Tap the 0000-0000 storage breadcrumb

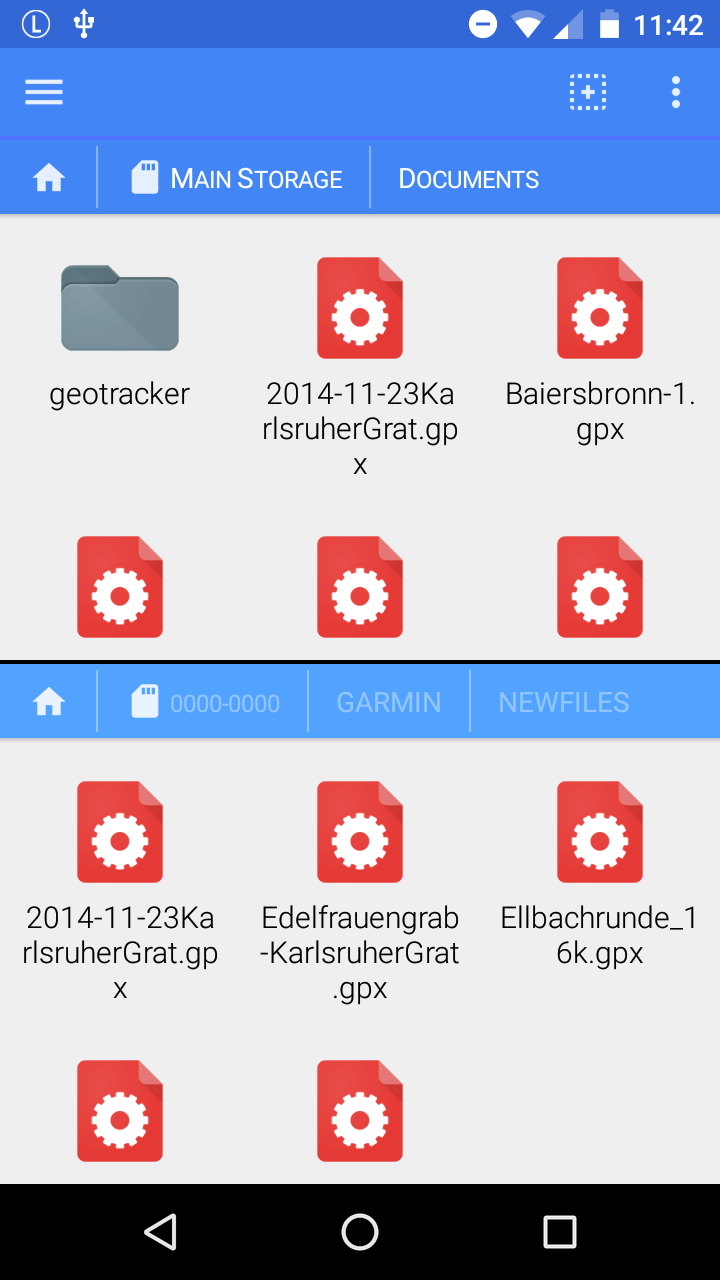click(206, 703)
